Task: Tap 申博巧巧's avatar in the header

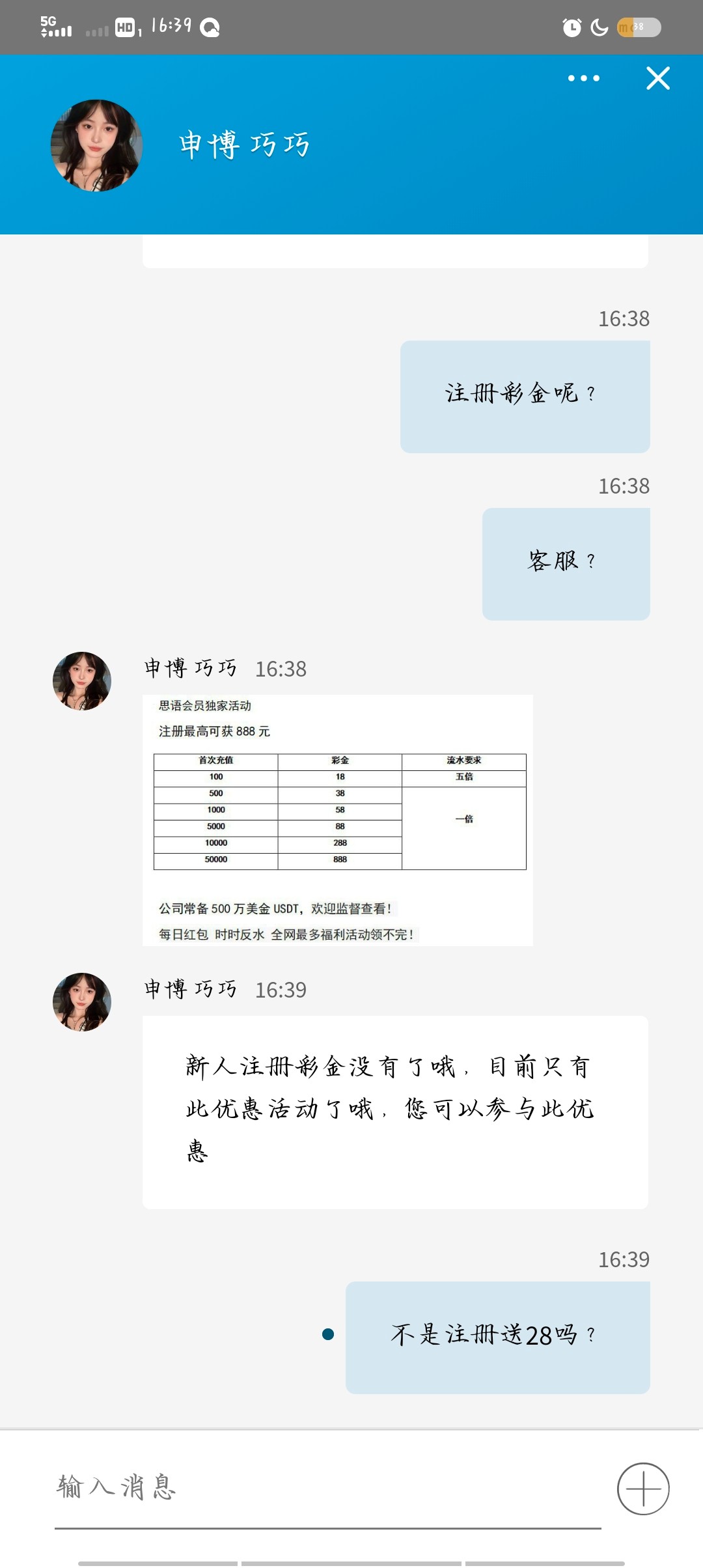Action: pyautogui.click(x=96, y=145)
